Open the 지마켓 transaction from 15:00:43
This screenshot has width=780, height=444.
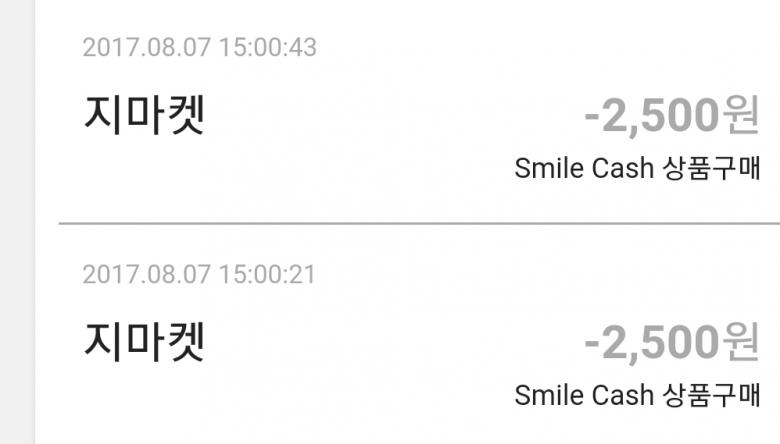pos(407,112)
